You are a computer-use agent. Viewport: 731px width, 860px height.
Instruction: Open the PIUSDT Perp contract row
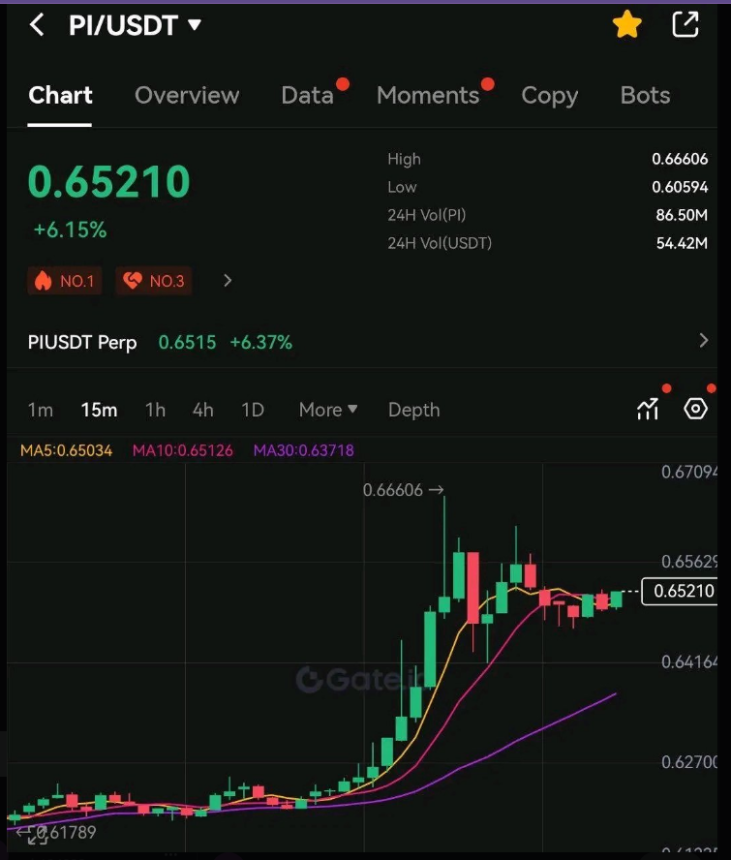click(365, 342)
